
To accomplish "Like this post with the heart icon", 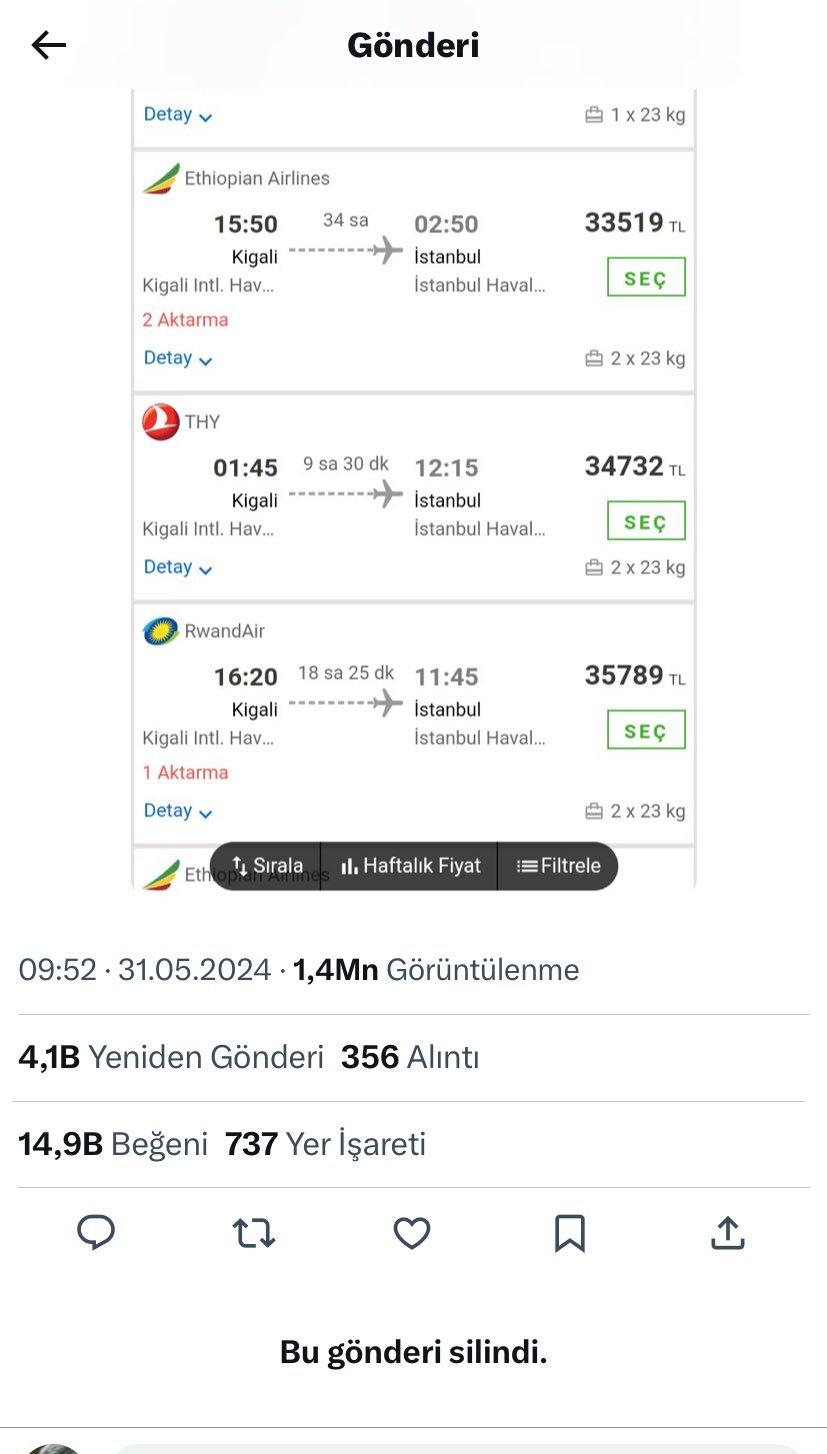I will point(411,1233).
